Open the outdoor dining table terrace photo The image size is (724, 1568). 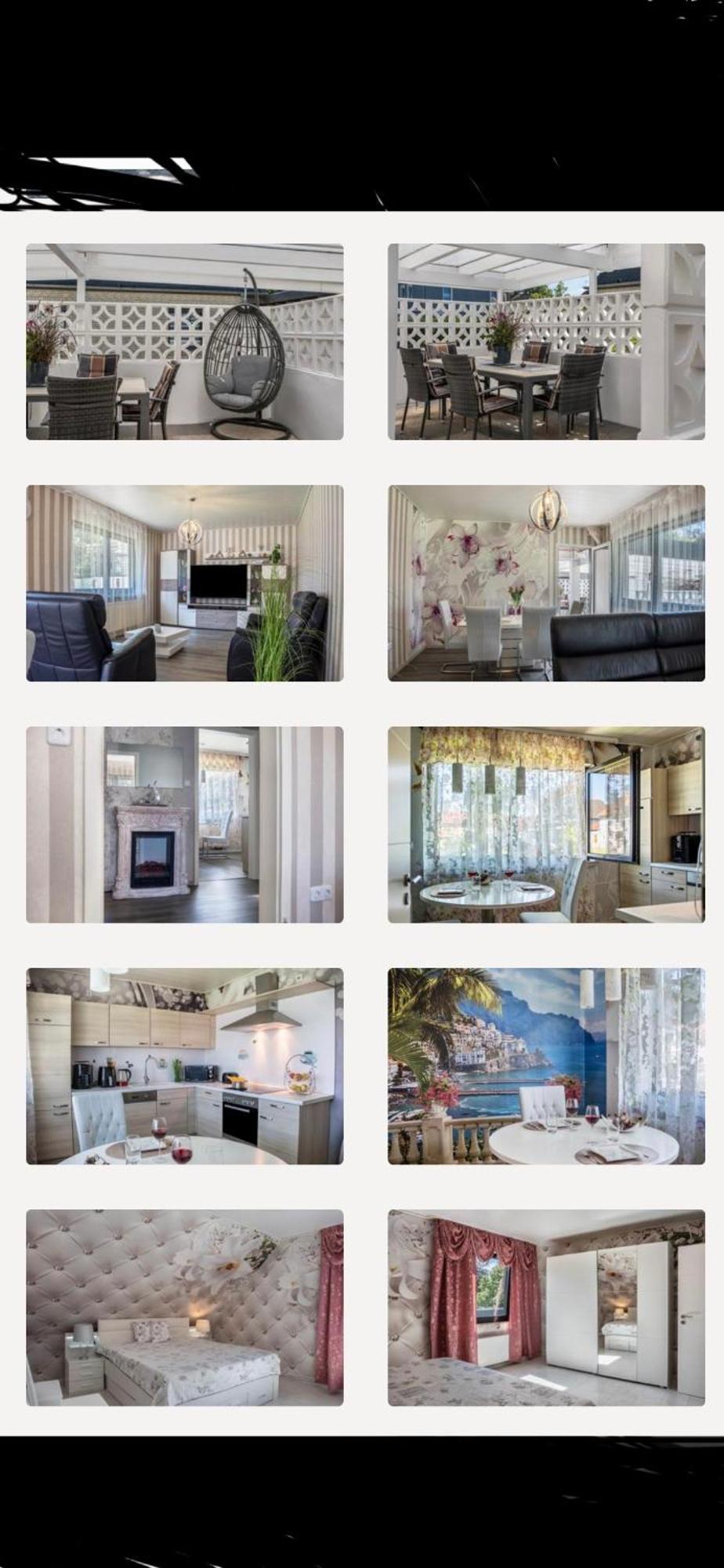[x=546, y=342]
